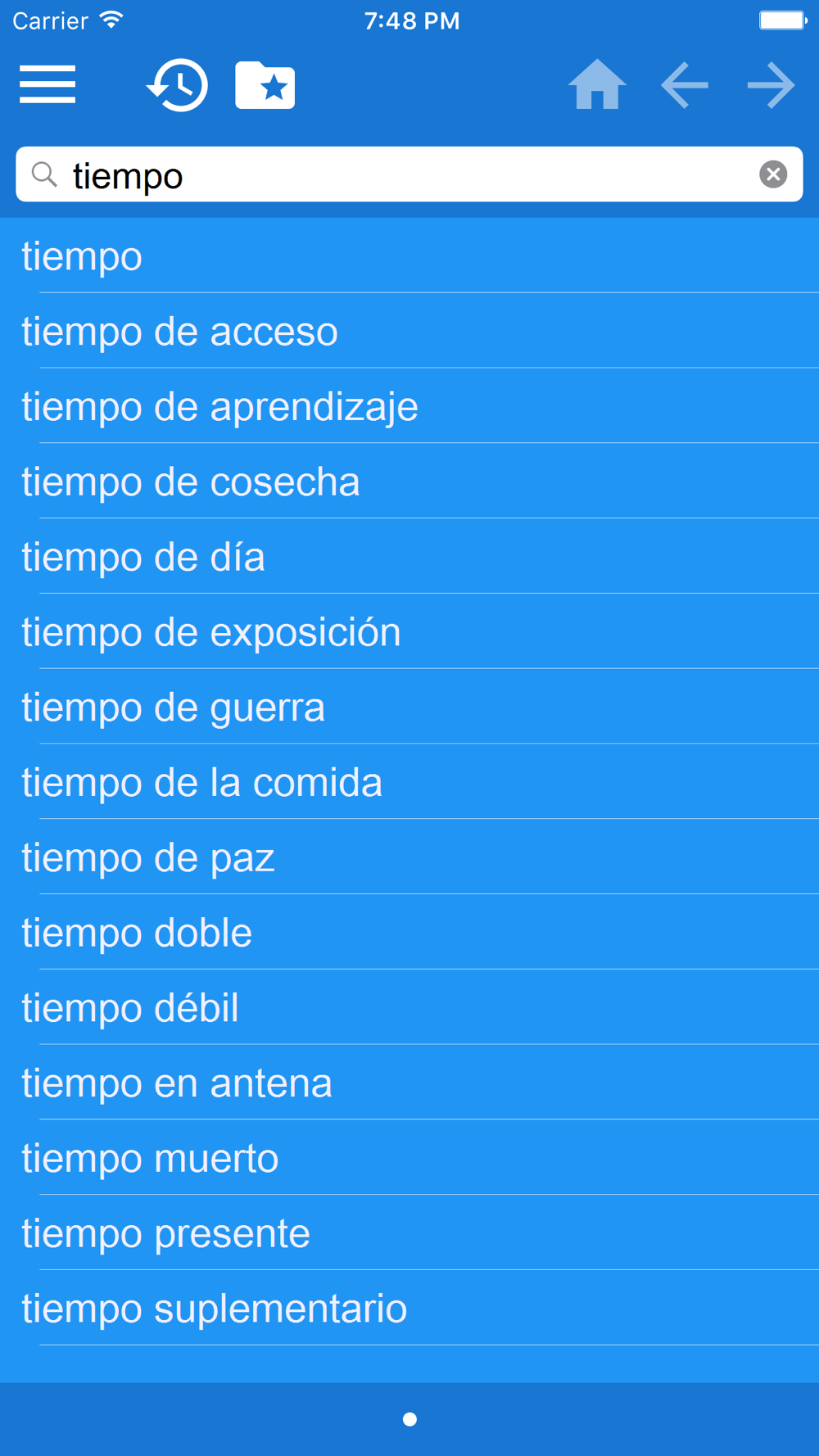
Task: View tiempo de cosecha definition
Action: pos(409,482)
